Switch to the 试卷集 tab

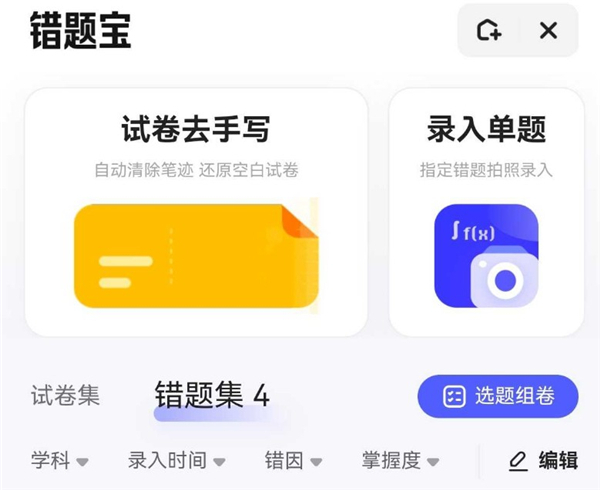coord(66,396)
